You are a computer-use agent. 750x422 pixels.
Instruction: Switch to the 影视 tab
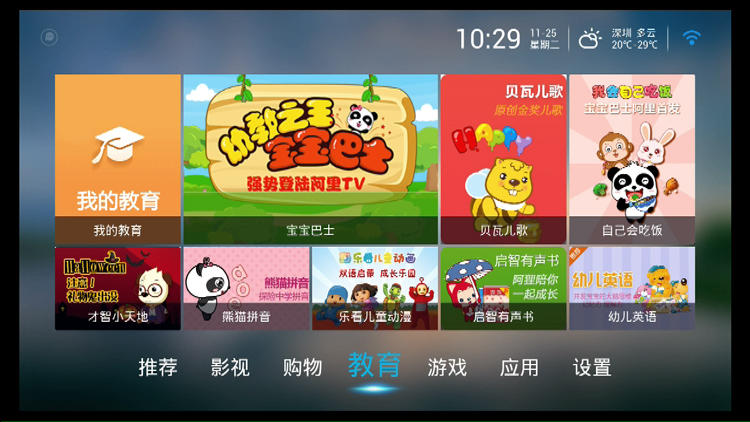230,367
